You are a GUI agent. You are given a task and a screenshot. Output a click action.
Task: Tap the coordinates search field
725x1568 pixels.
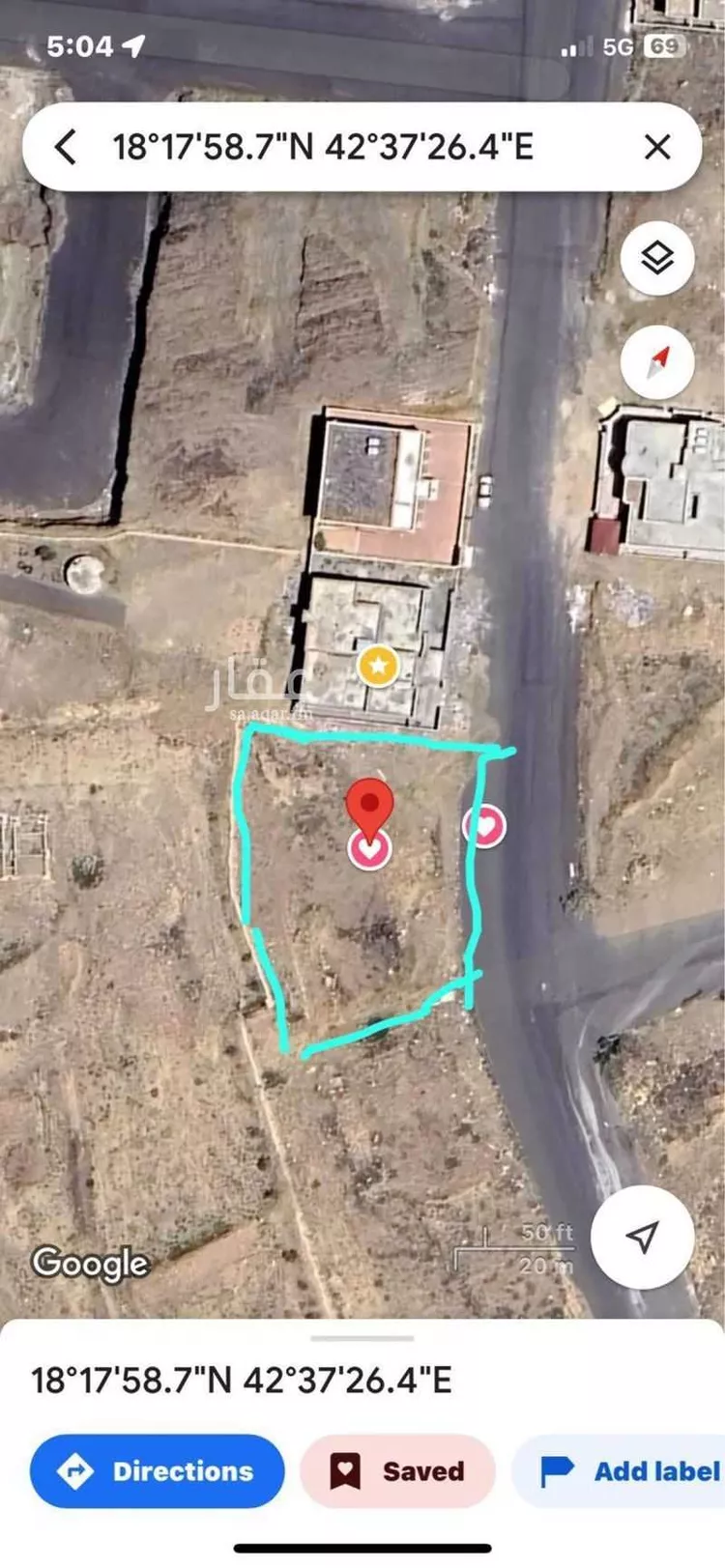click(324, 148)
